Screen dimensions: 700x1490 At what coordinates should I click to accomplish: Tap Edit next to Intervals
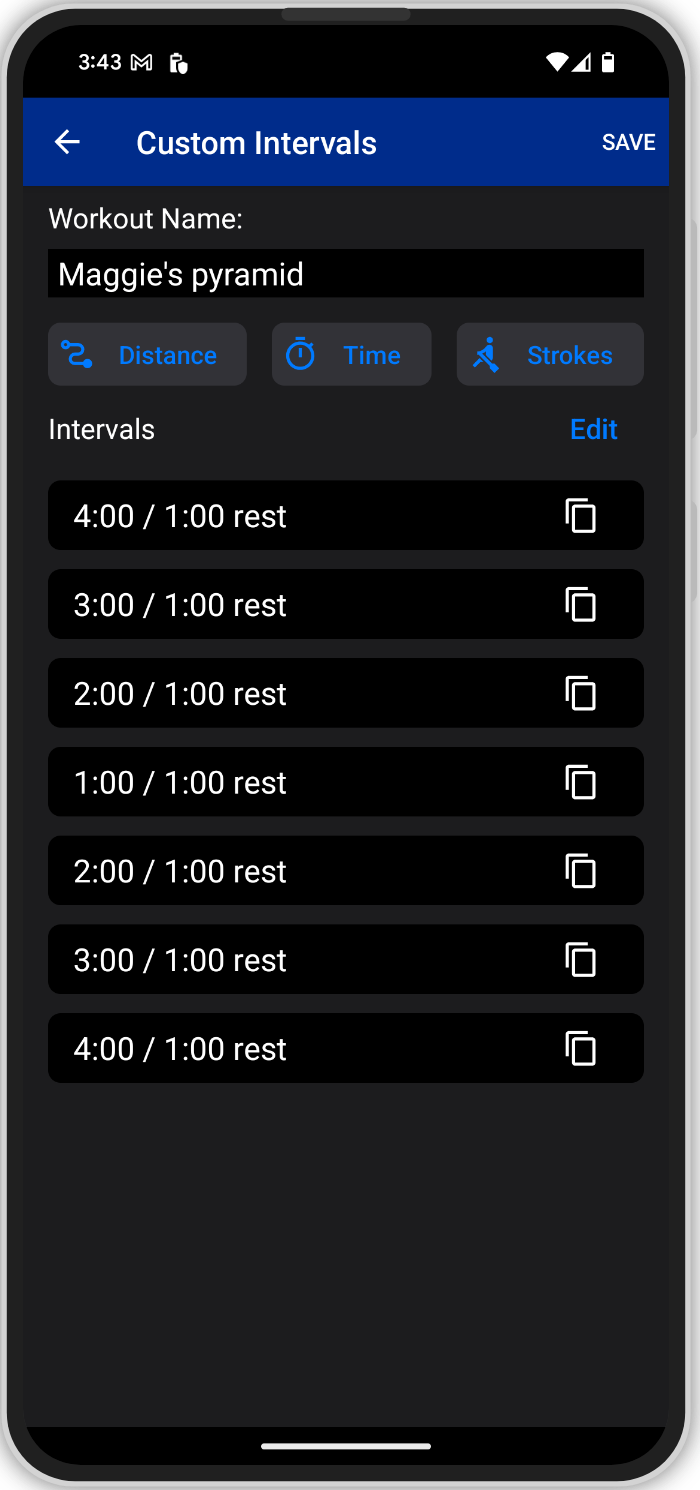[593, 430]
